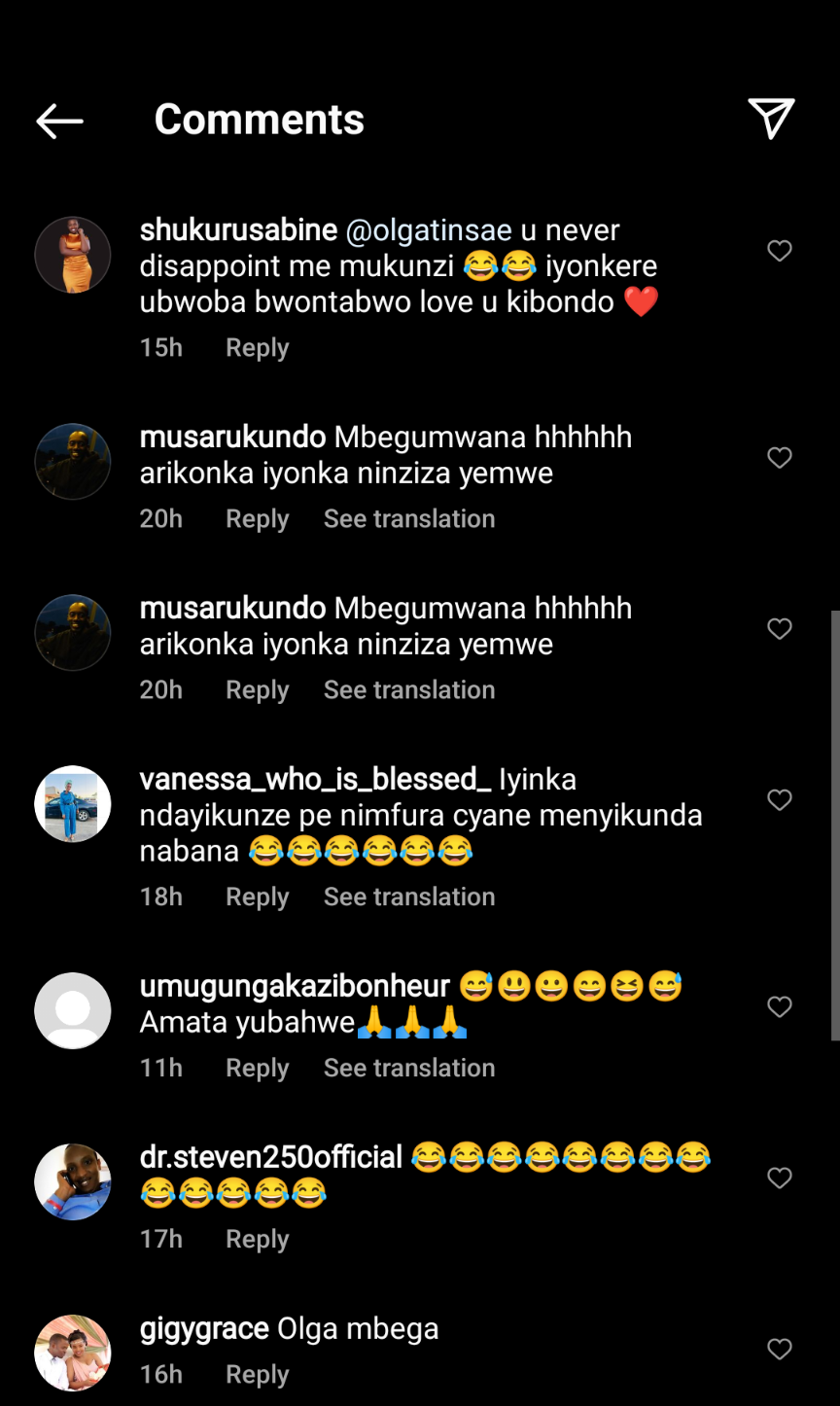Reply to vanessa_who_is_blessed_'s comment
The width and height of the screenshot is (840, 1406).
pos(257,896)
